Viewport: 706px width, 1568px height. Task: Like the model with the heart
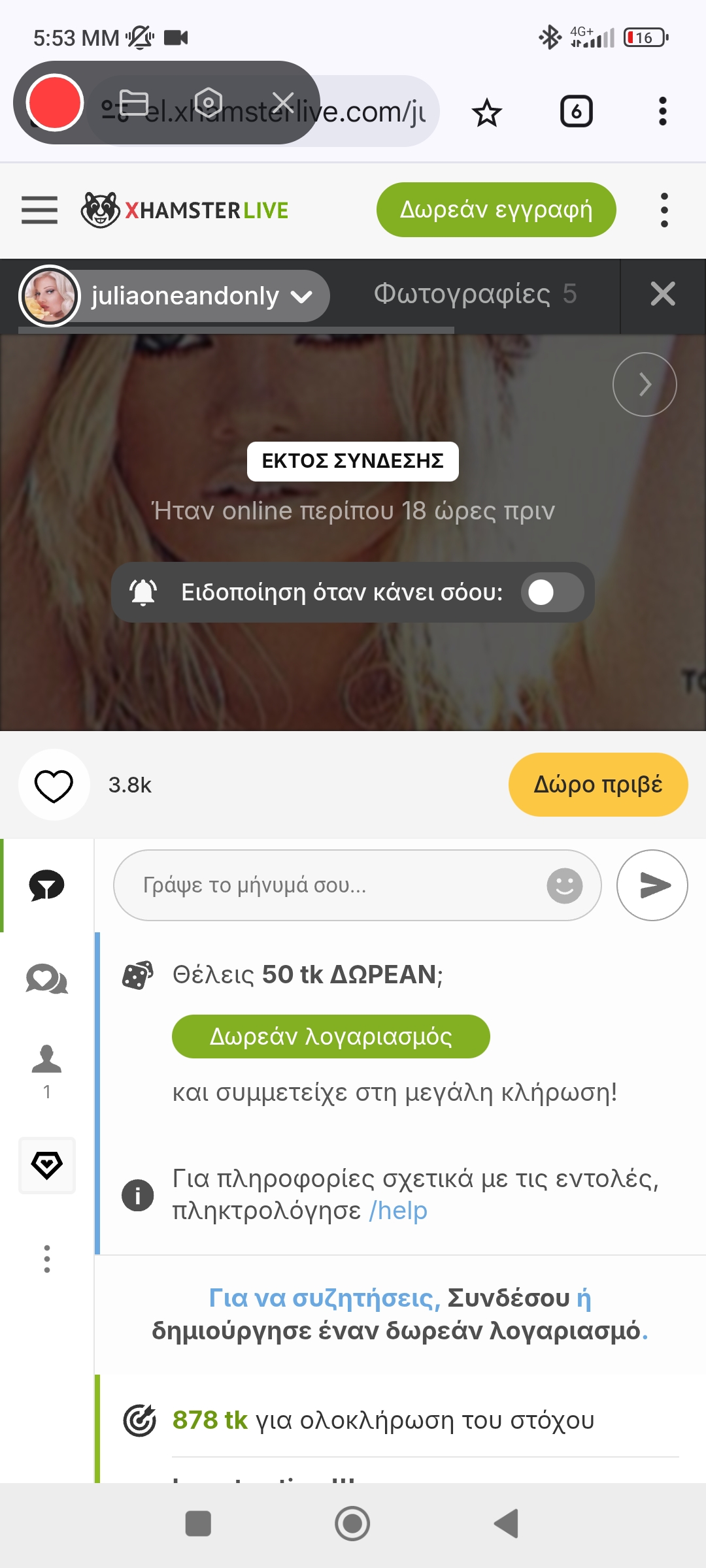tap(54, 785)
